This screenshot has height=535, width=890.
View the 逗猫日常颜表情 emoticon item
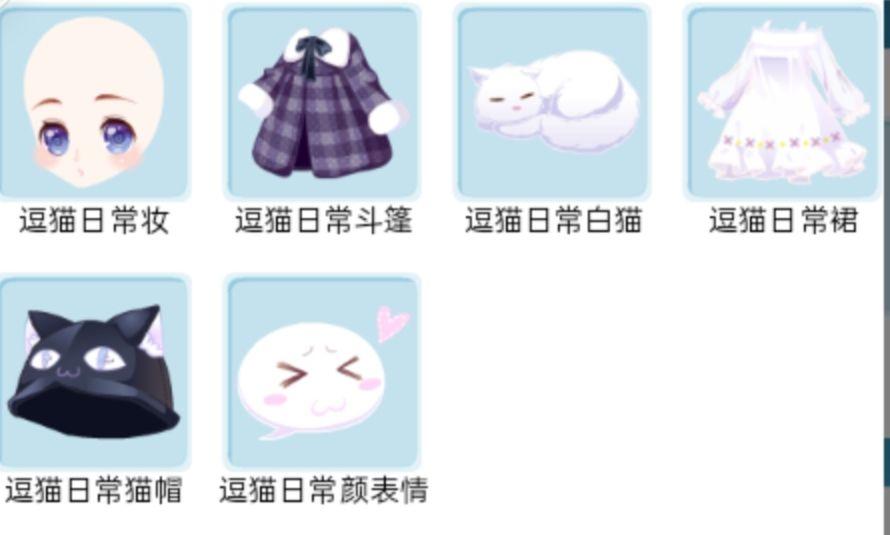(x=322, y=372)
